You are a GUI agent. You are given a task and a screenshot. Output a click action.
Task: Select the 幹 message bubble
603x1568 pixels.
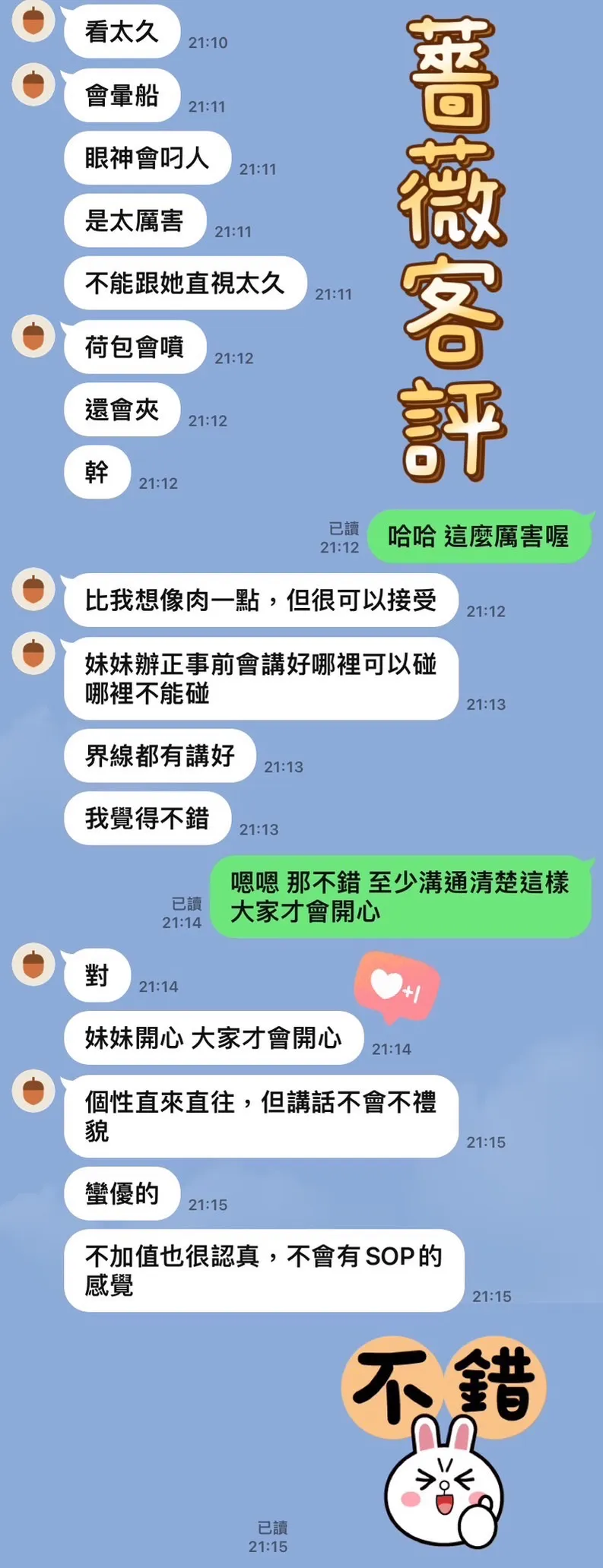(97, 473)
